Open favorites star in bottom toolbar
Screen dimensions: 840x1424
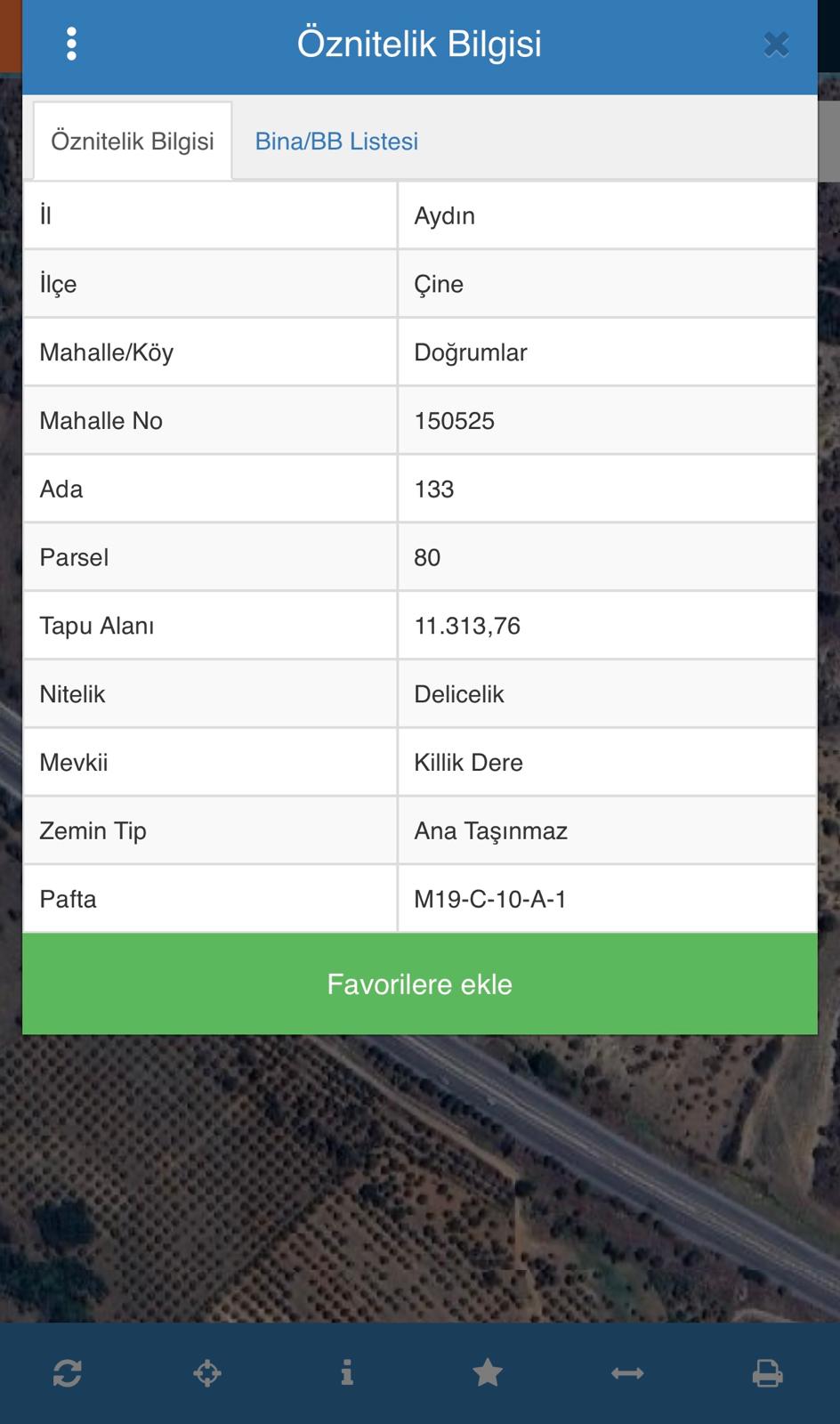point(488,1373)
